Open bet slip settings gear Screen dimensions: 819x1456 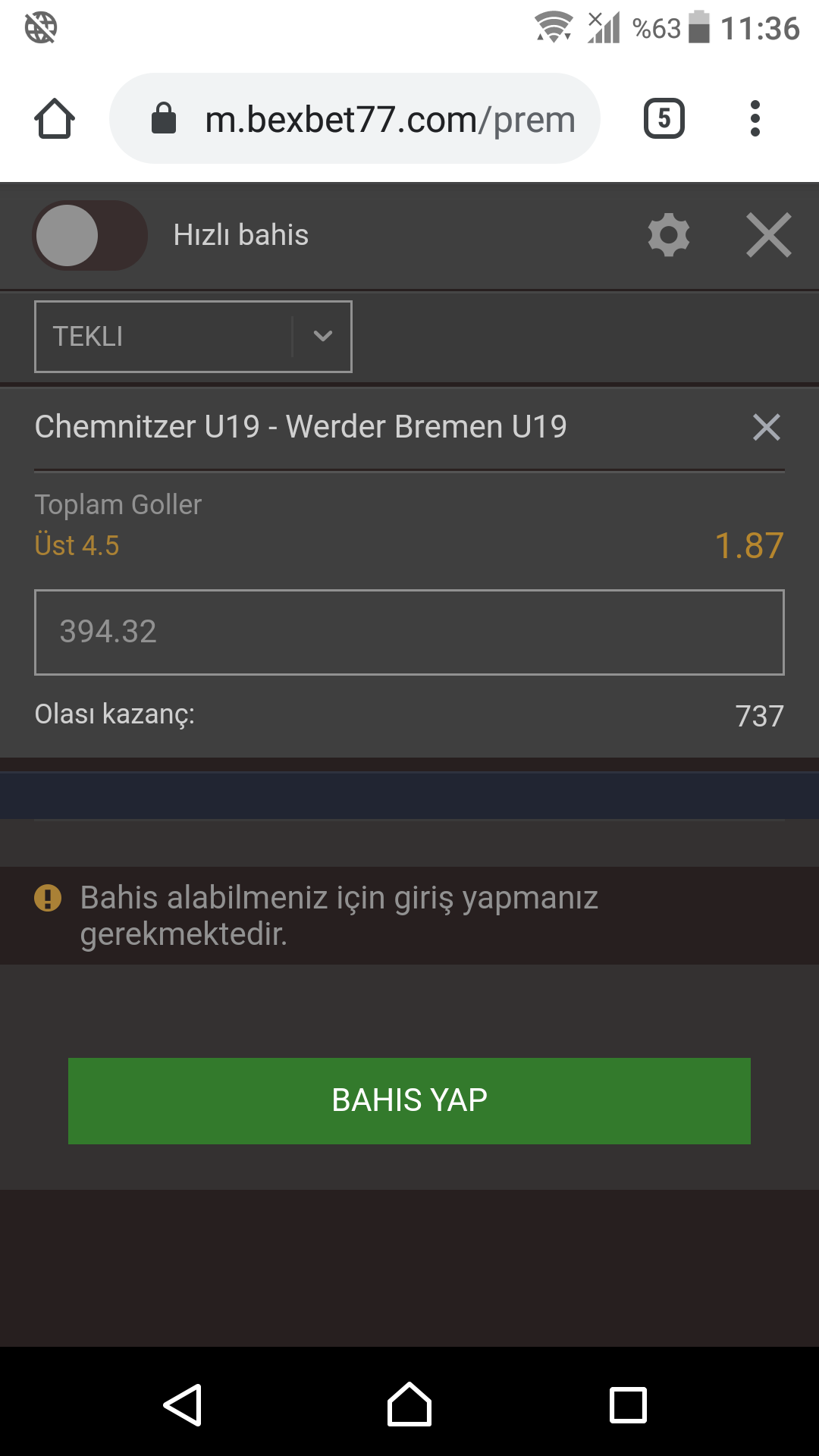[x=669, y=235]
